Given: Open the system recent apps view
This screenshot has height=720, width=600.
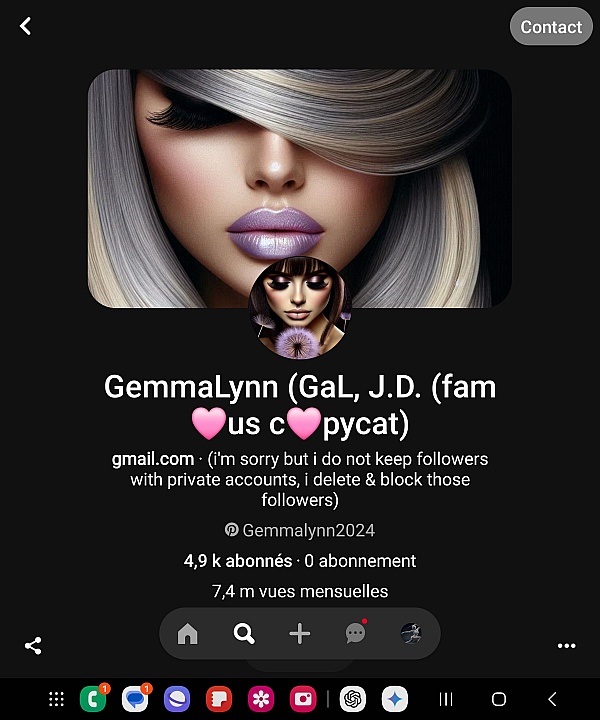Looking at the screenshot, I should (x=446, y=699).
